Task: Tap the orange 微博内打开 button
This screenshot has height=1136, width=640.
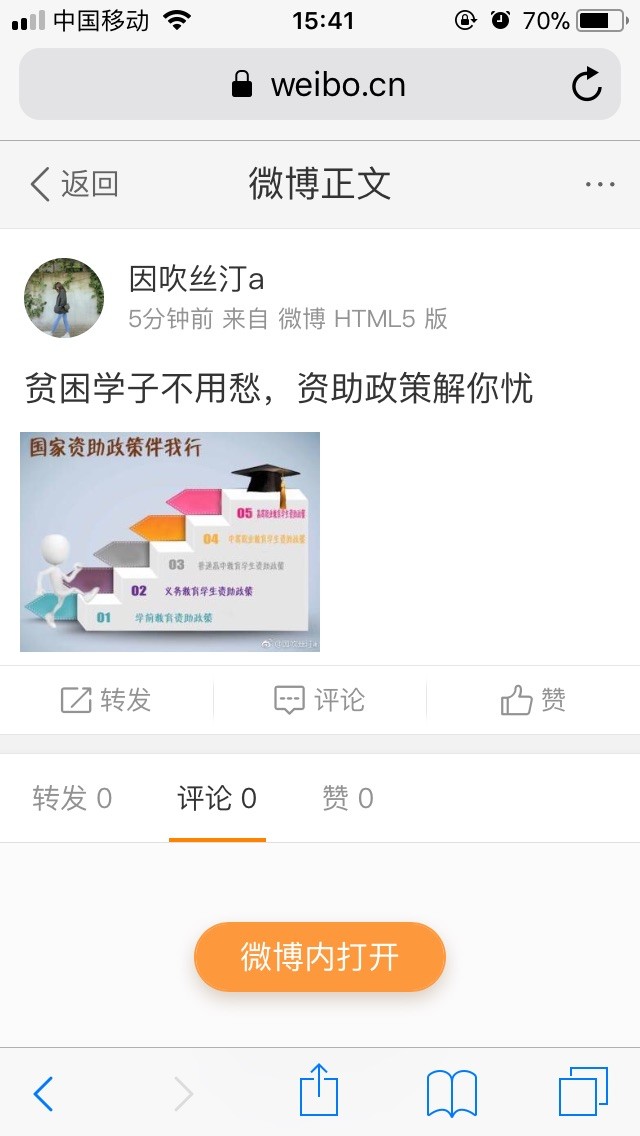Action: click(x=320, y=957)
